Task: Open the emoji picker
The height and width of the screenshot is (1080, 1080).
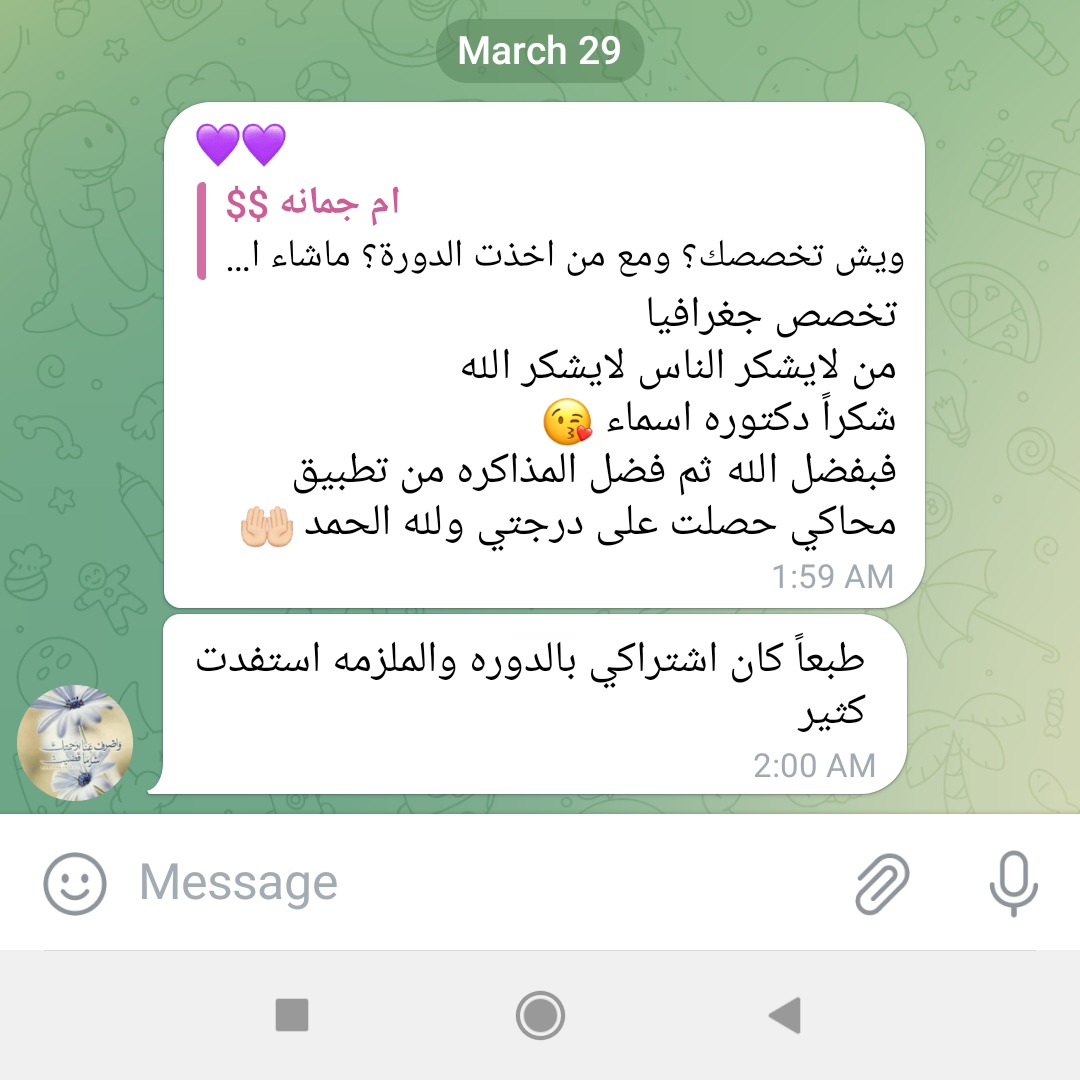Action: (x=75, y=883)
